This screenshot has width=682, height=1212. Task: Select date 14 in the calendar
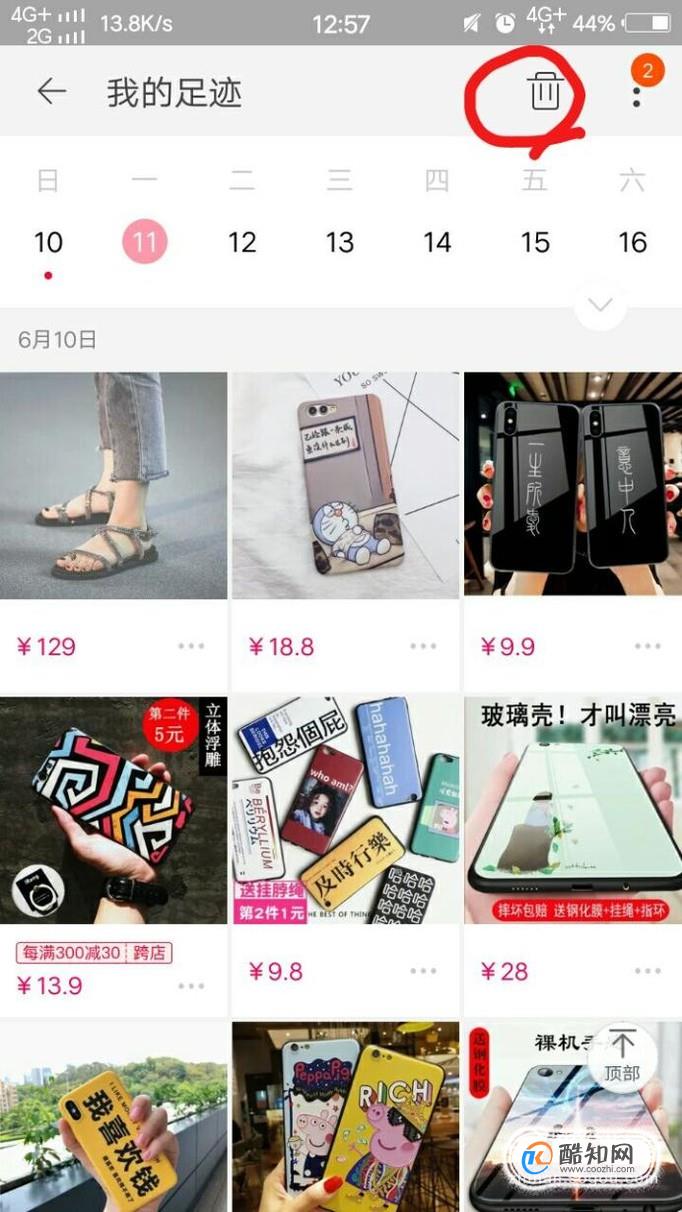437,242
